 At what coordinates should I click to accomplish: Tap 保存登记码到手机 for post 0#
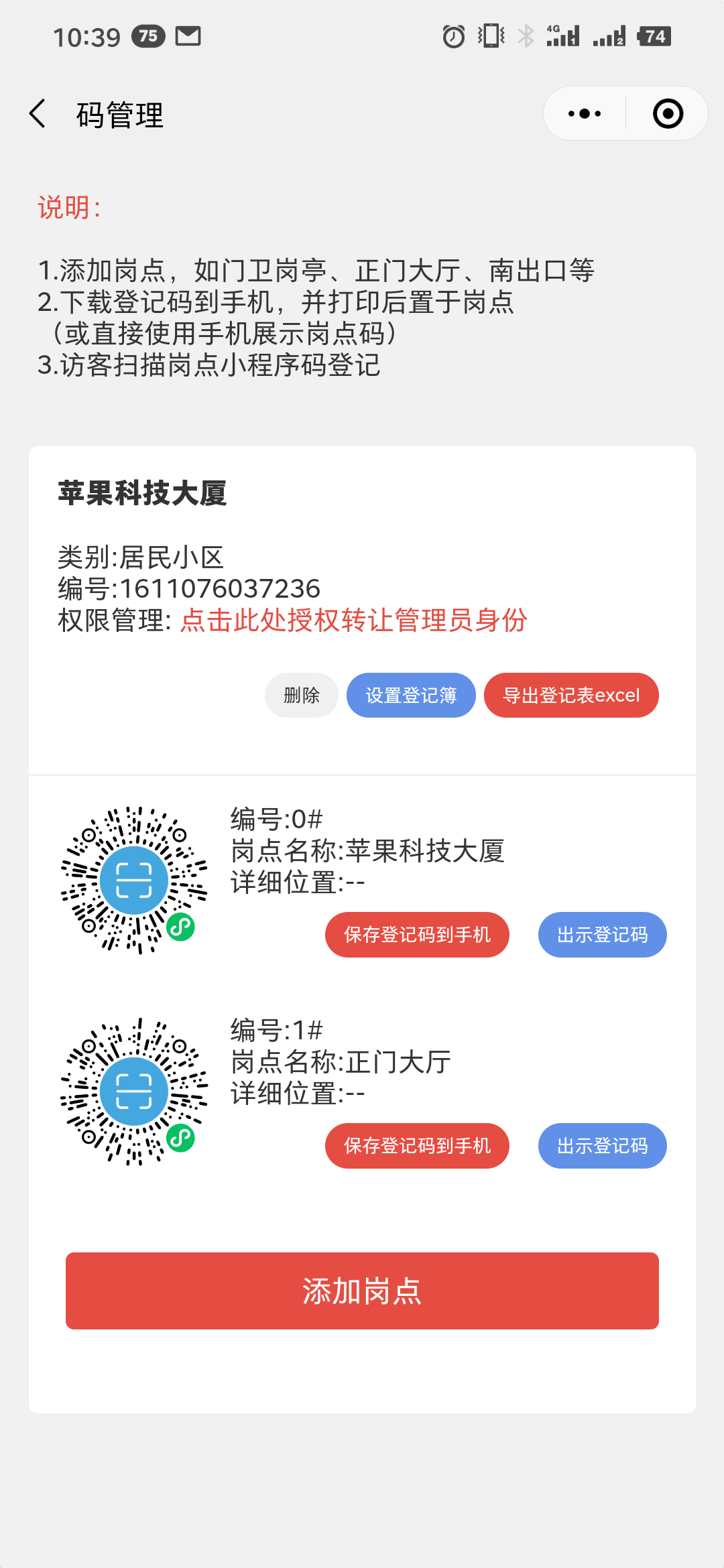coord(417,935)
